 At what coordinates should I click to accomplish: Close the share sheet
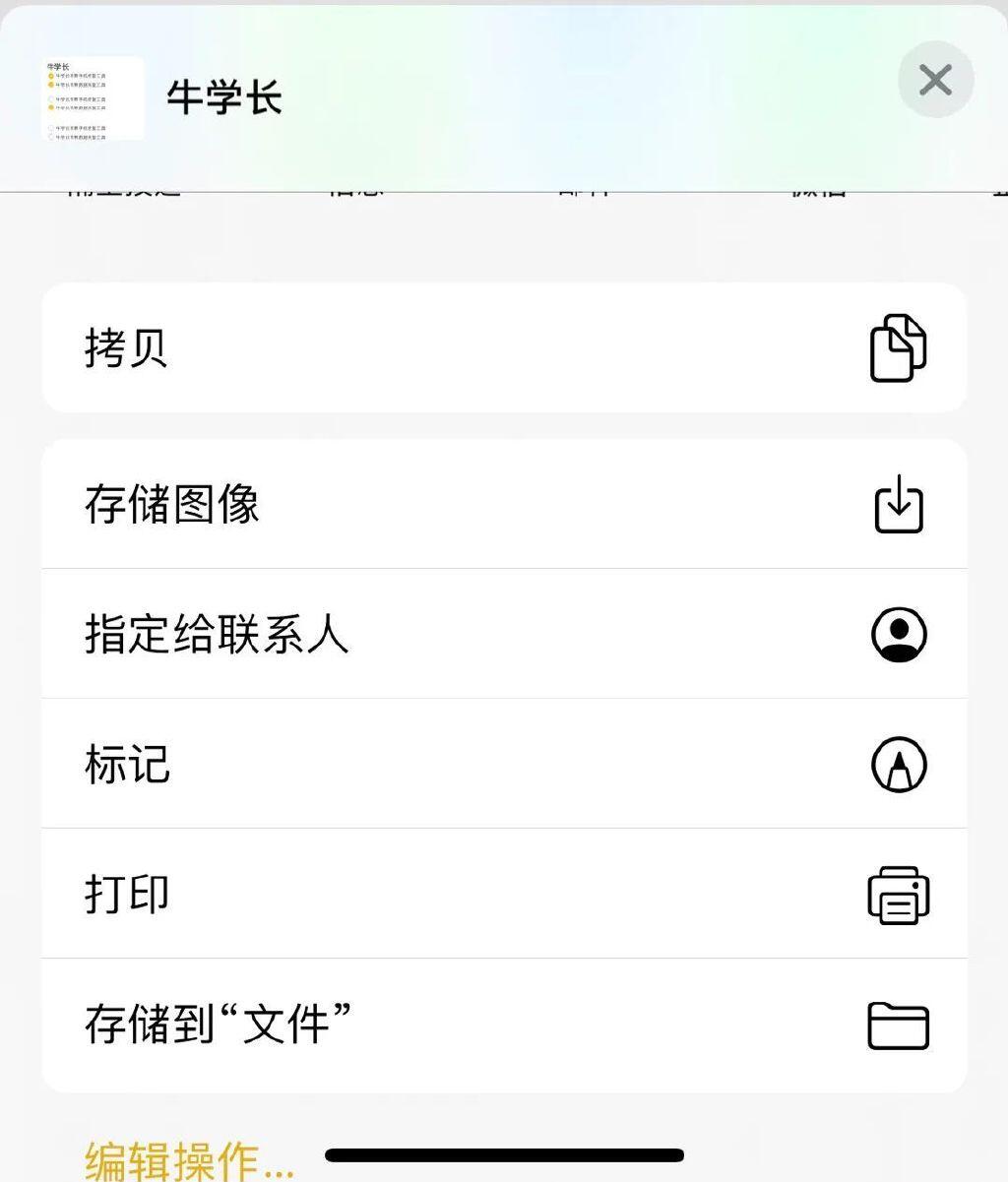click(x=935, y=80)
